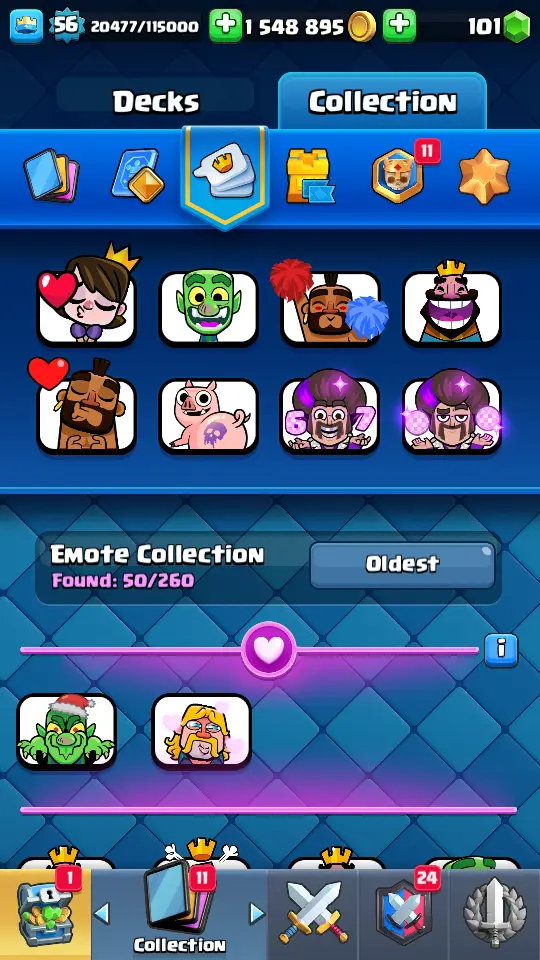Open the events sword laurel tab
Screen dimensions: 540x960
495,914
